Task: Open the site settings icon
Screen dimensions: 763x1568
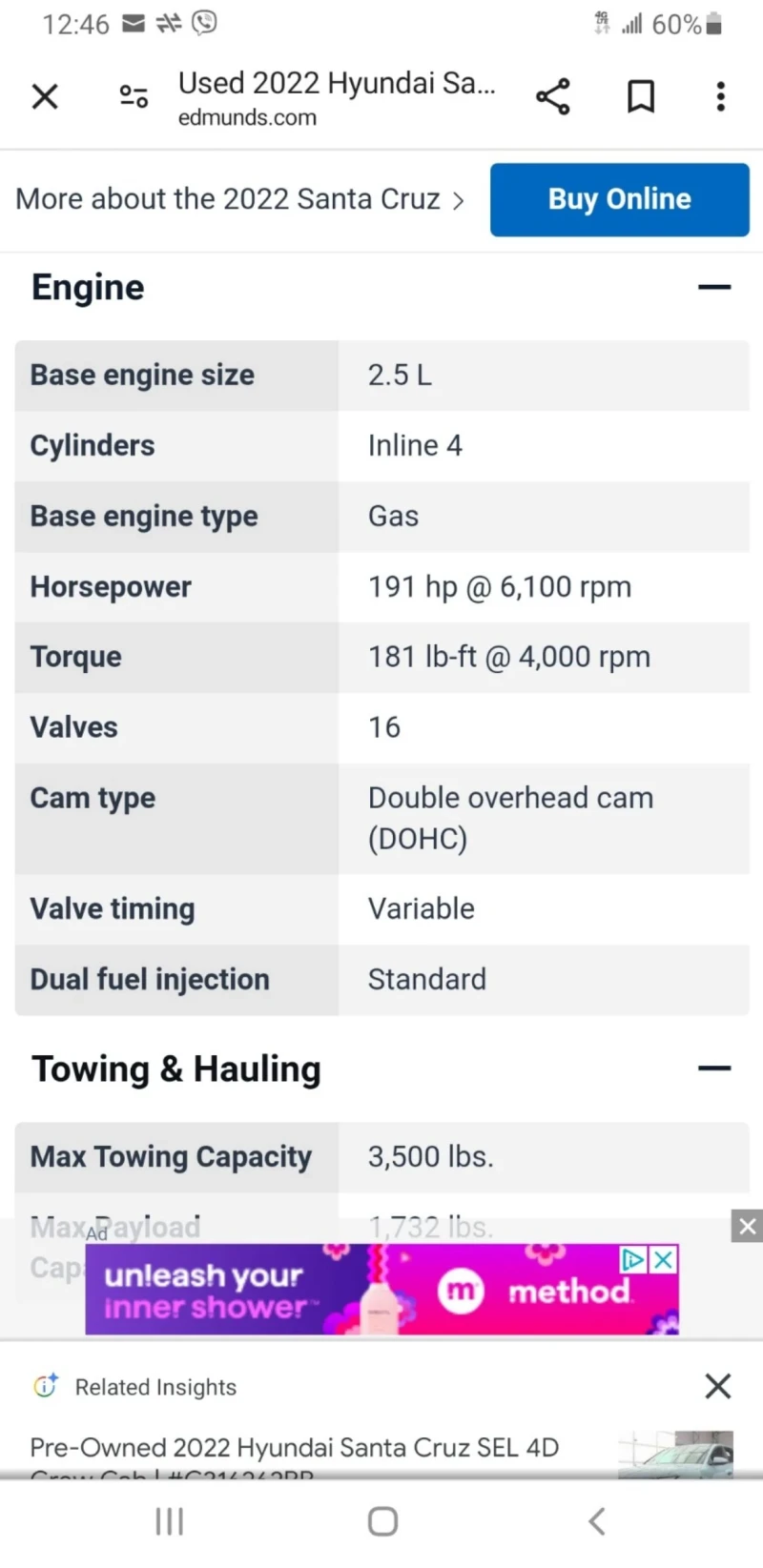Action: [x=134, y=96]
